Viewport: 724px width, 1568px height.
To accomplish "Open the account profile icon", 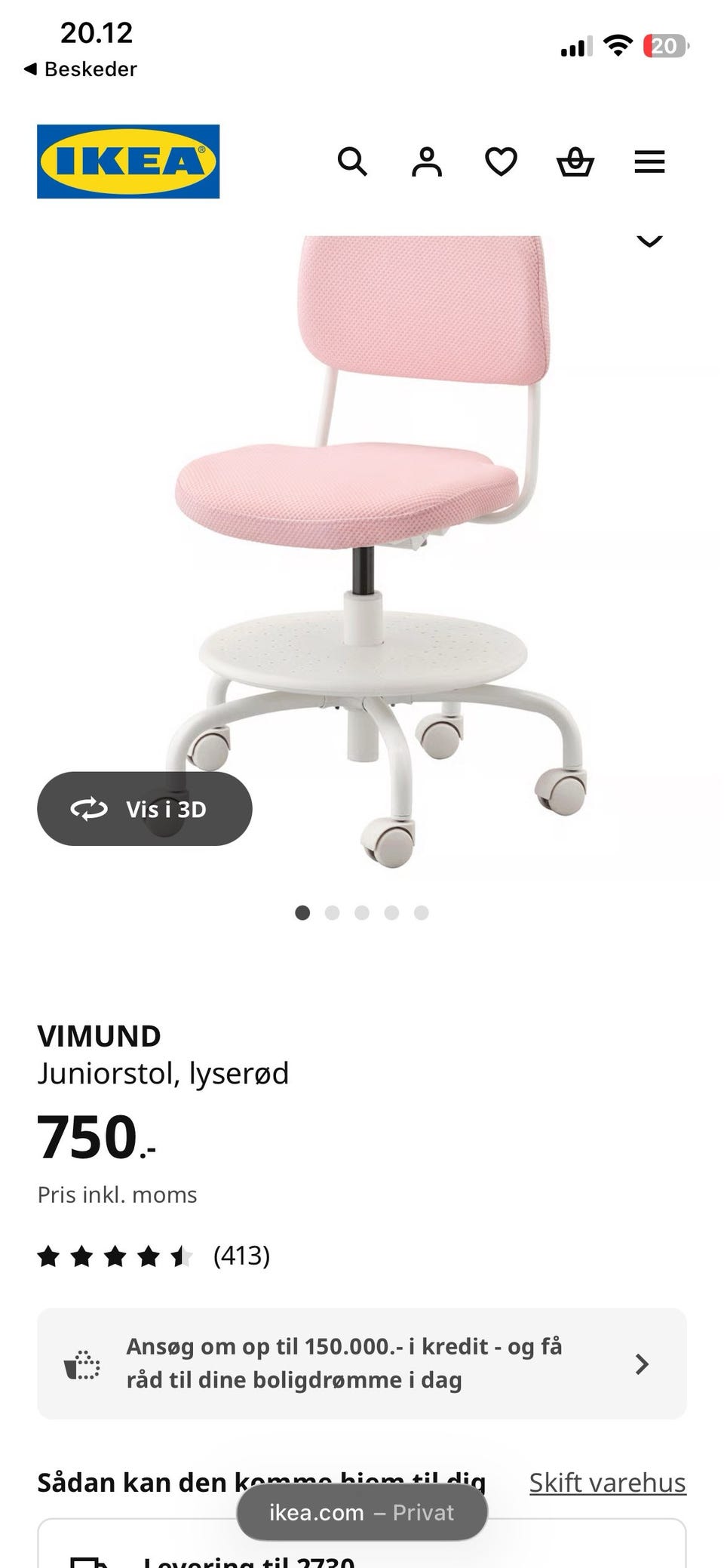I will click(x=426, y=161).
